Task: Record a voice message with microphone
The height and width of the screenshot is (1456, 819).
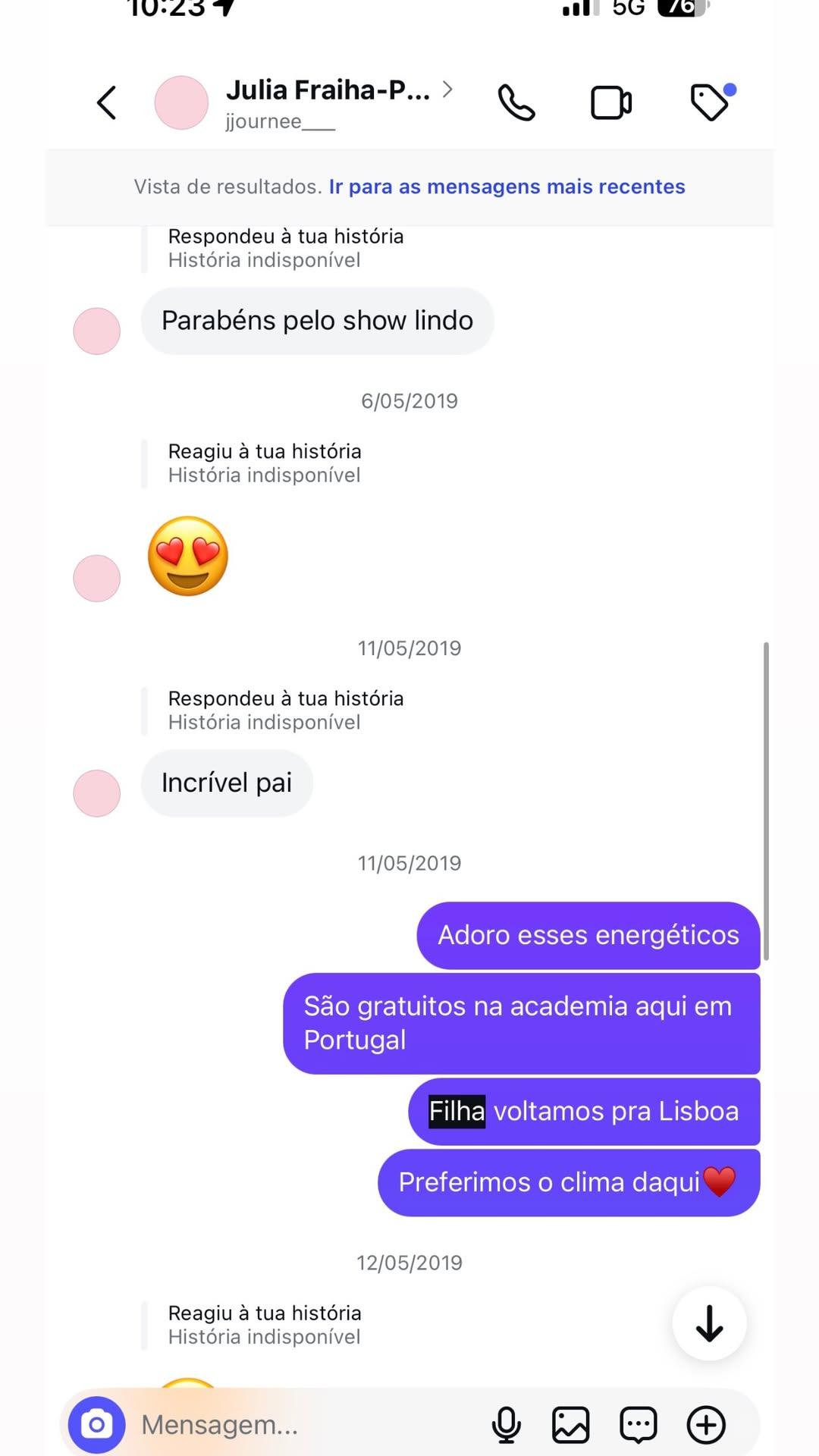Action: [x=506, y=1425]
